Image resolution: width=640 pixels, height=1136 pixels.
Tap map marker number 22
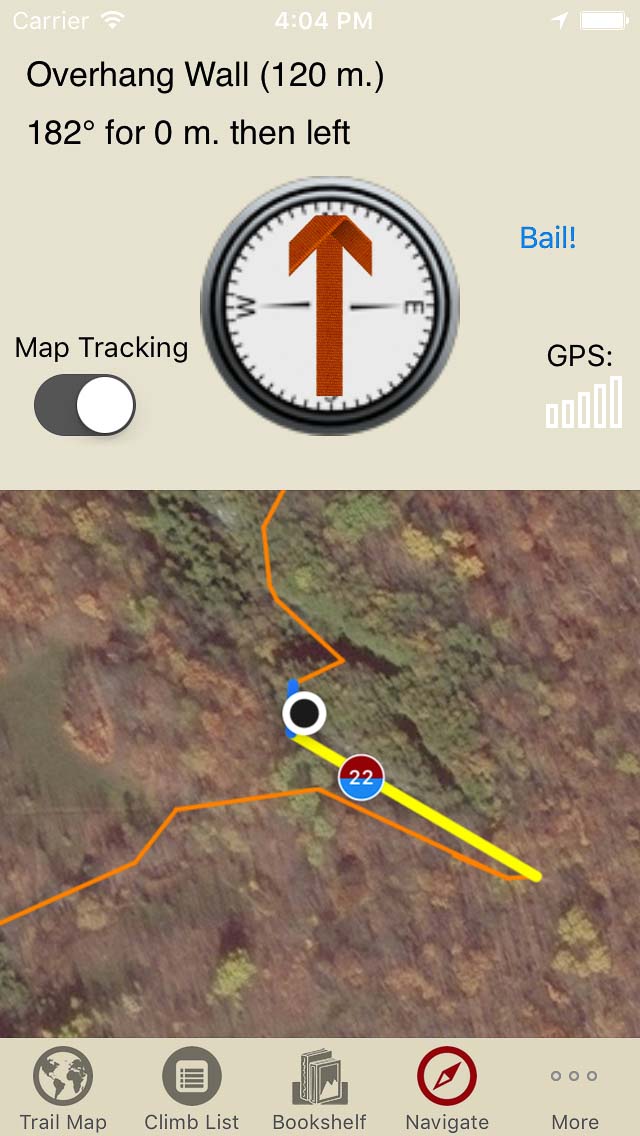[361, 777]
